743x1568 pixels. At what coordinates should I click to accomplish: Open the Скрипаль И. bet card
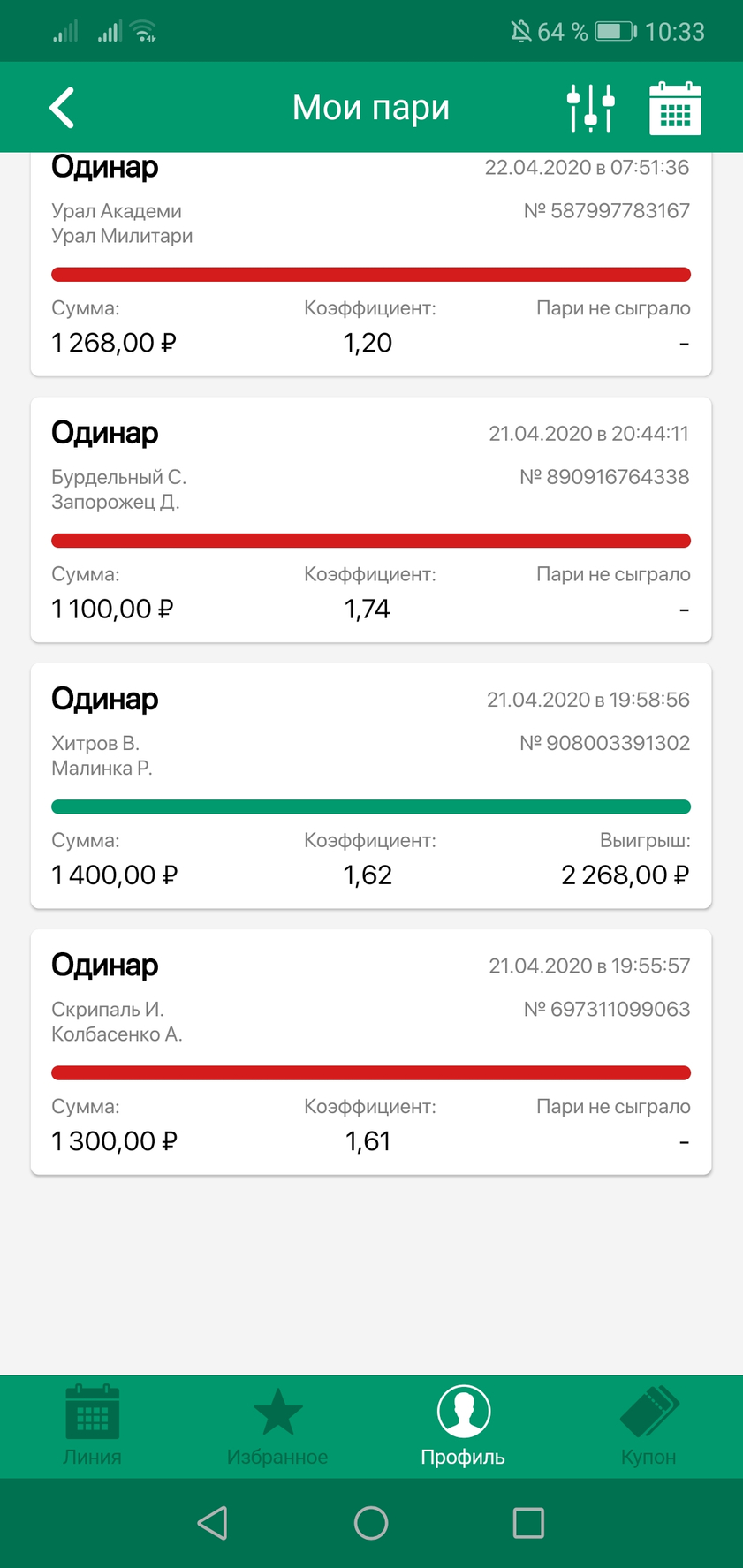pyautogui.click(x=371, y=1052)
